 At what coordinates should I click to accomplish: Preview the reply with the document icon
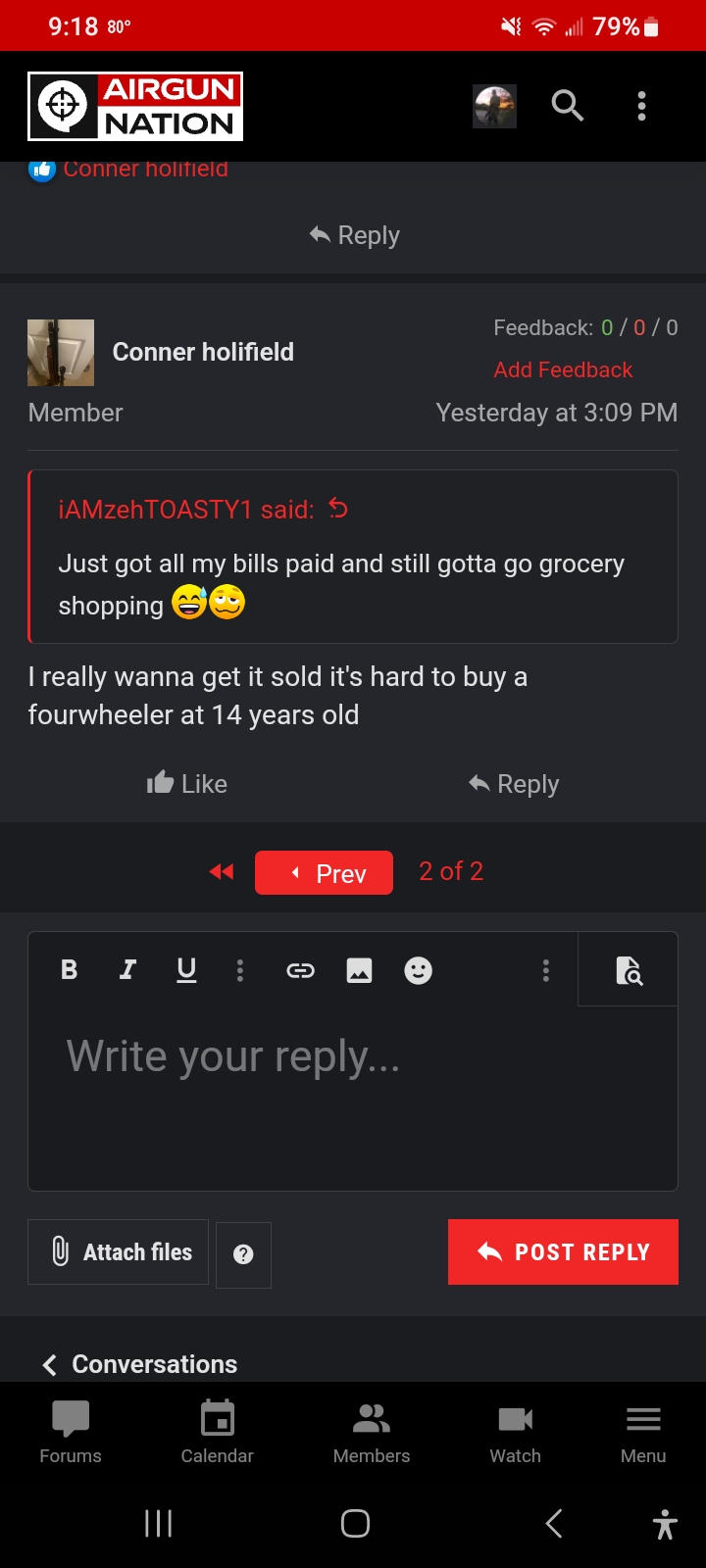pos(629,970)
